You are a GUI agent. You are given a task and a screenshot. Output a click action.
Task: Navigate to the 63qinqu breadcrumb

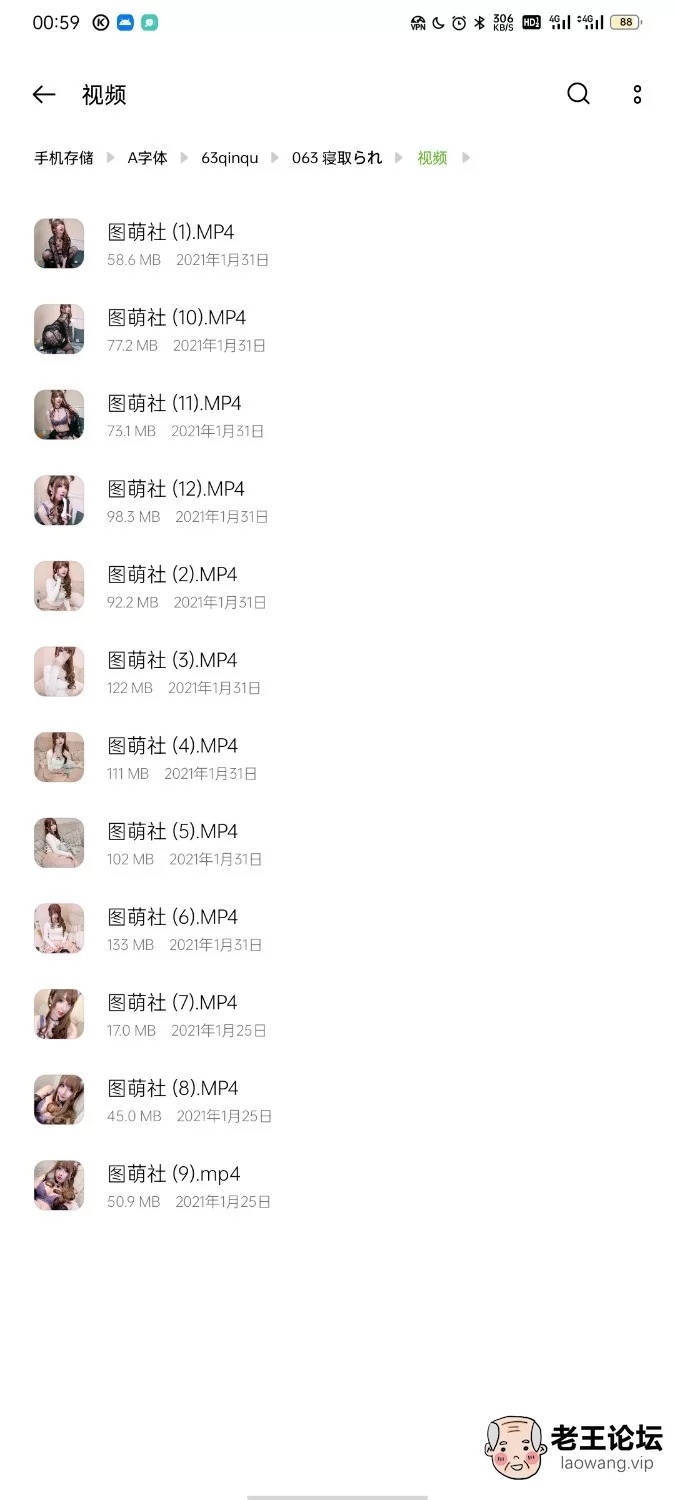click(x=229, y=158)
